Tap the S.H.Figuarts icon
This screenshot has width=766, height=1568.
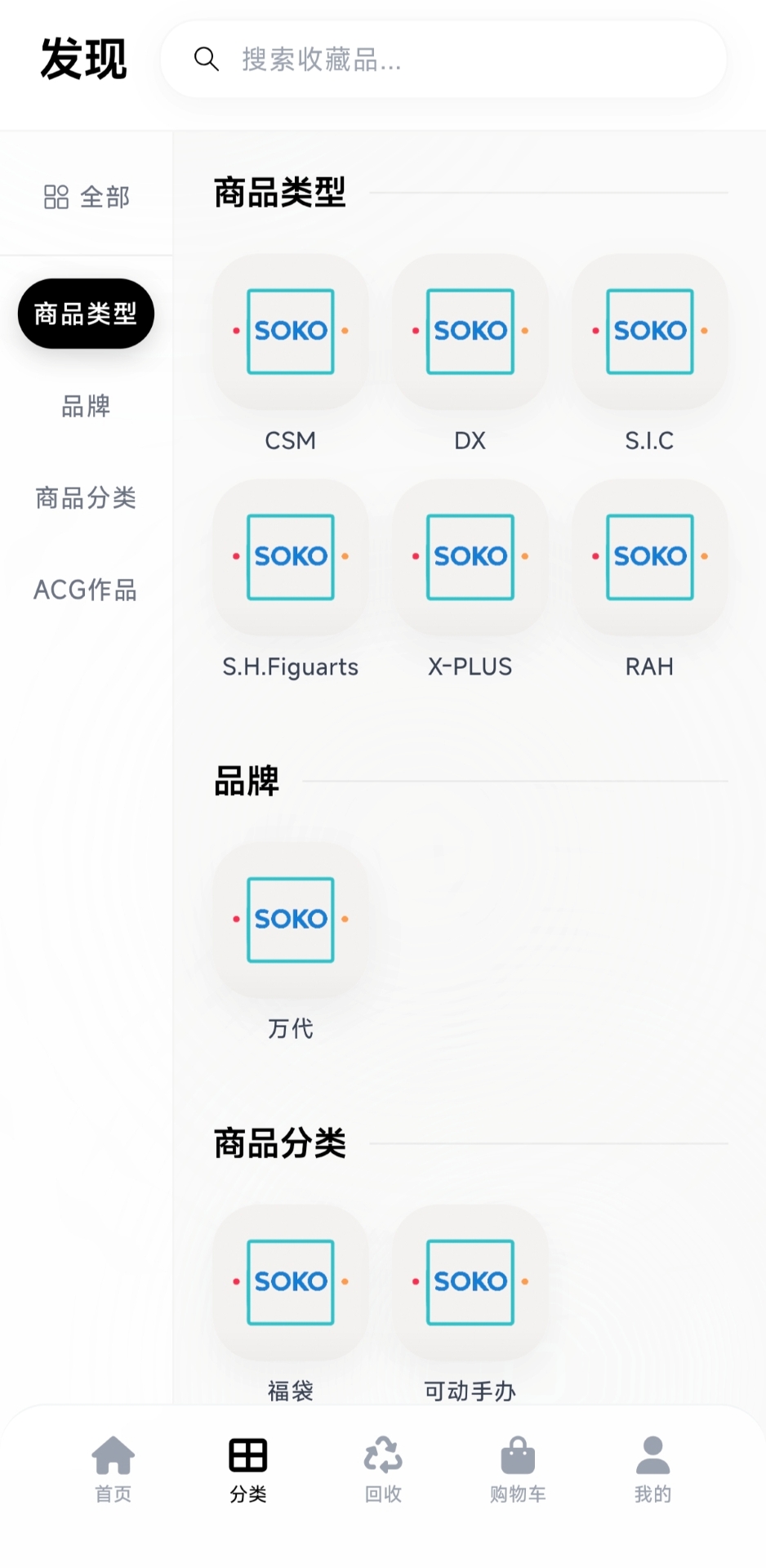(x=290, y=557)
